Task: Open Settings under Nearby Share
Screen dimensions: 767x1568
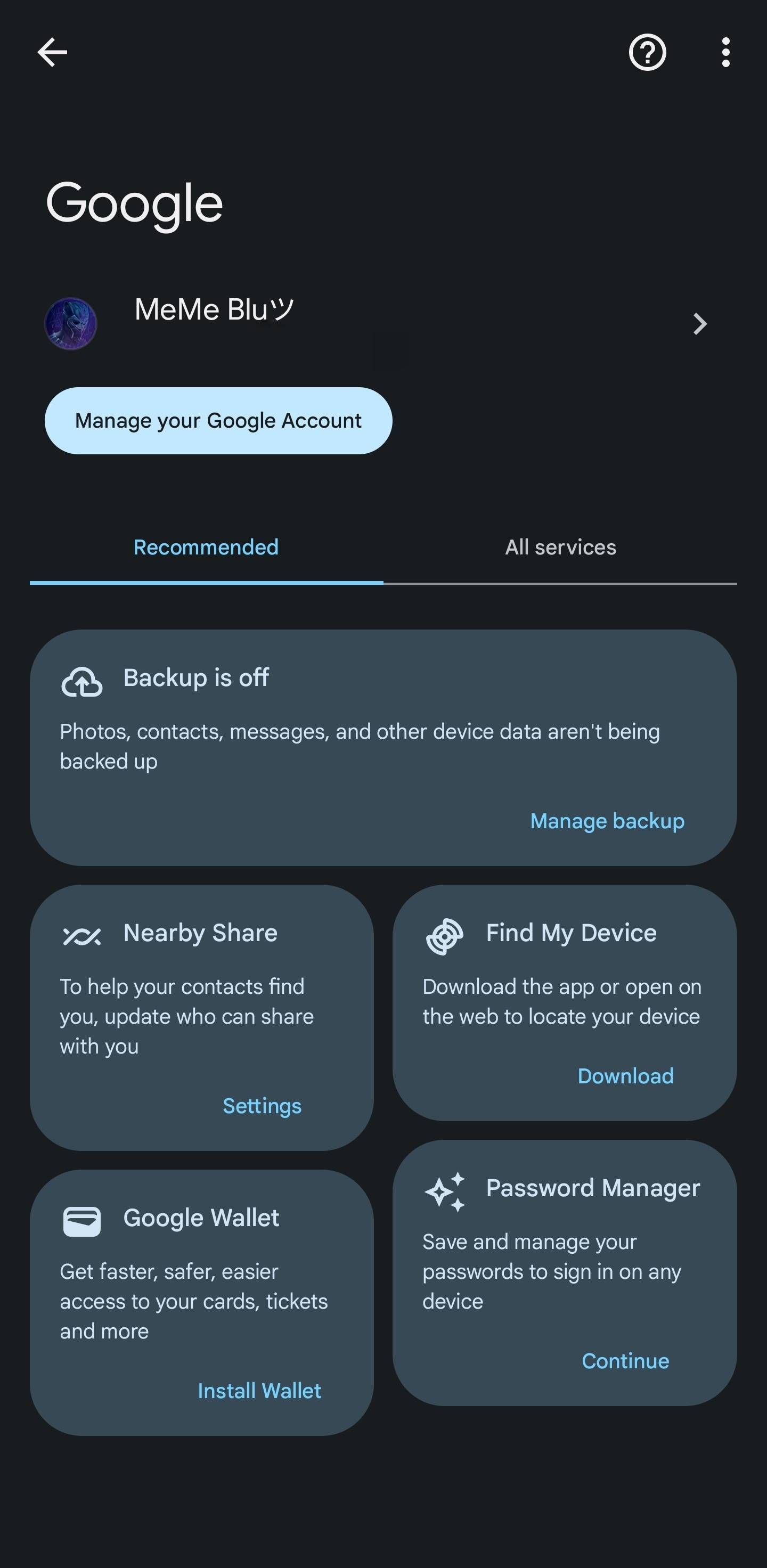Action: click(x=261, y=1106)
